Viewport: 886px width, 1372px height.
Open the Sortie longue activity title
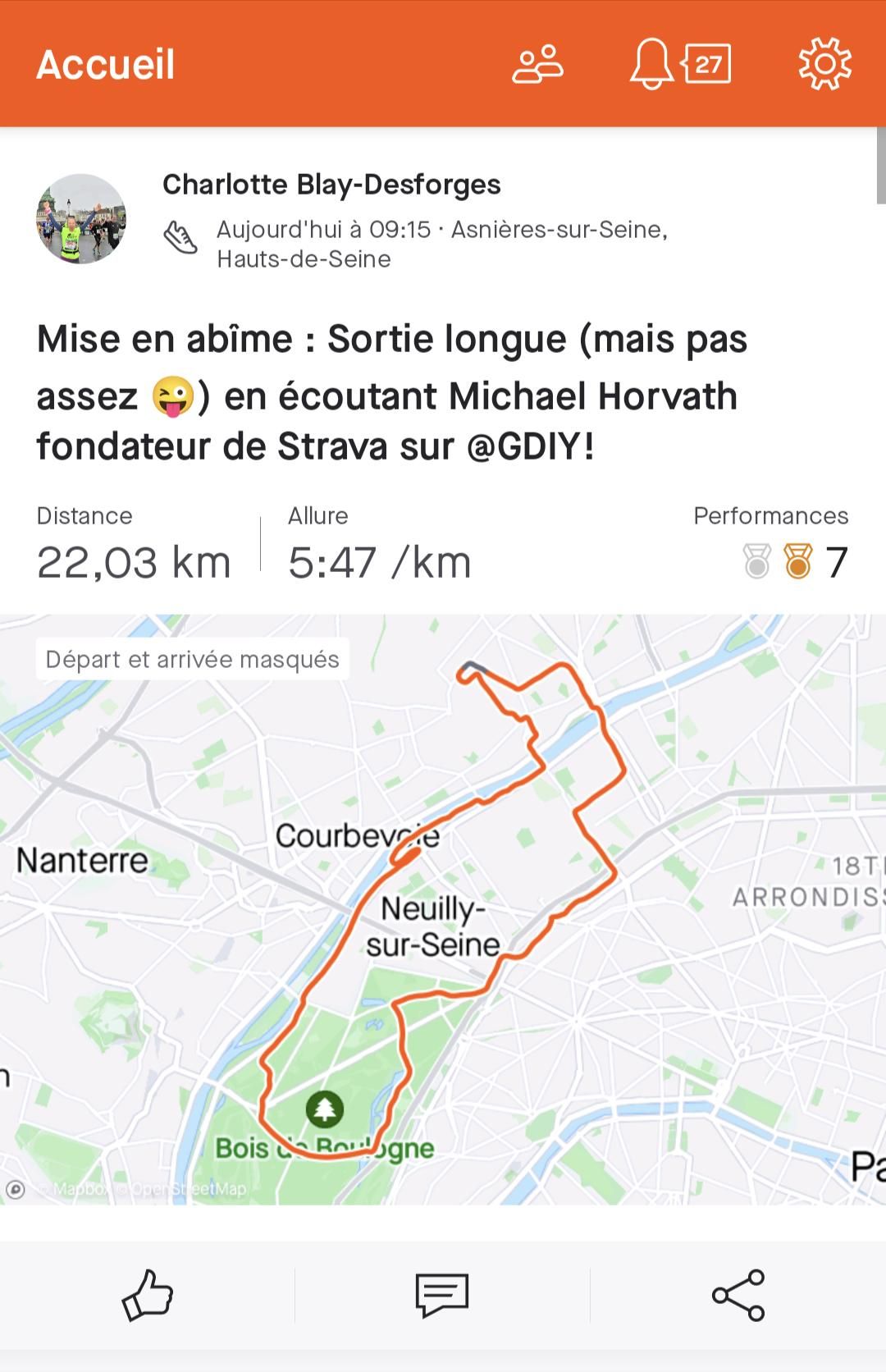tap(392, 394)
